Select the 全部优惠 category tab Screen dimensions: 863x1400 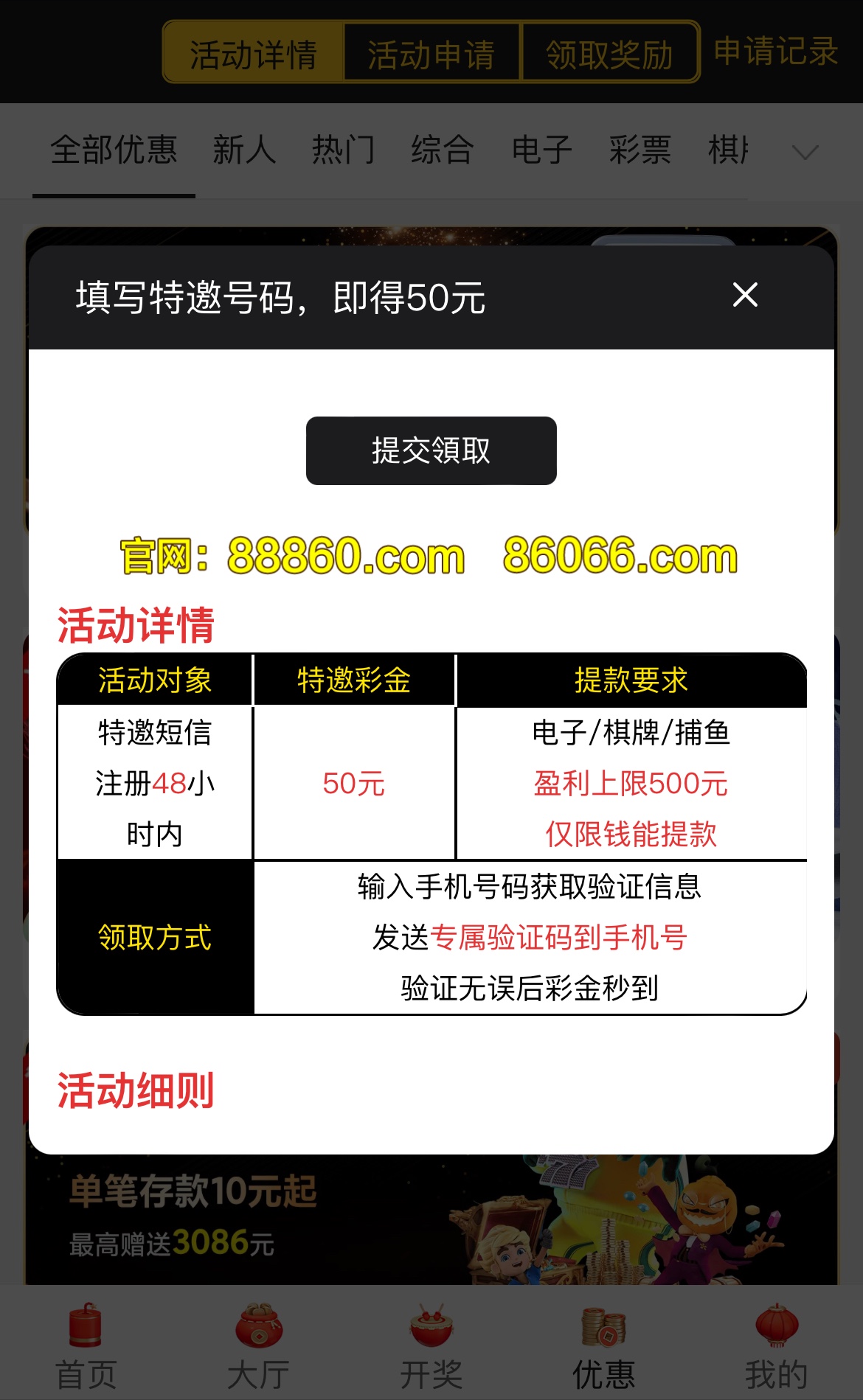(114, 150)
